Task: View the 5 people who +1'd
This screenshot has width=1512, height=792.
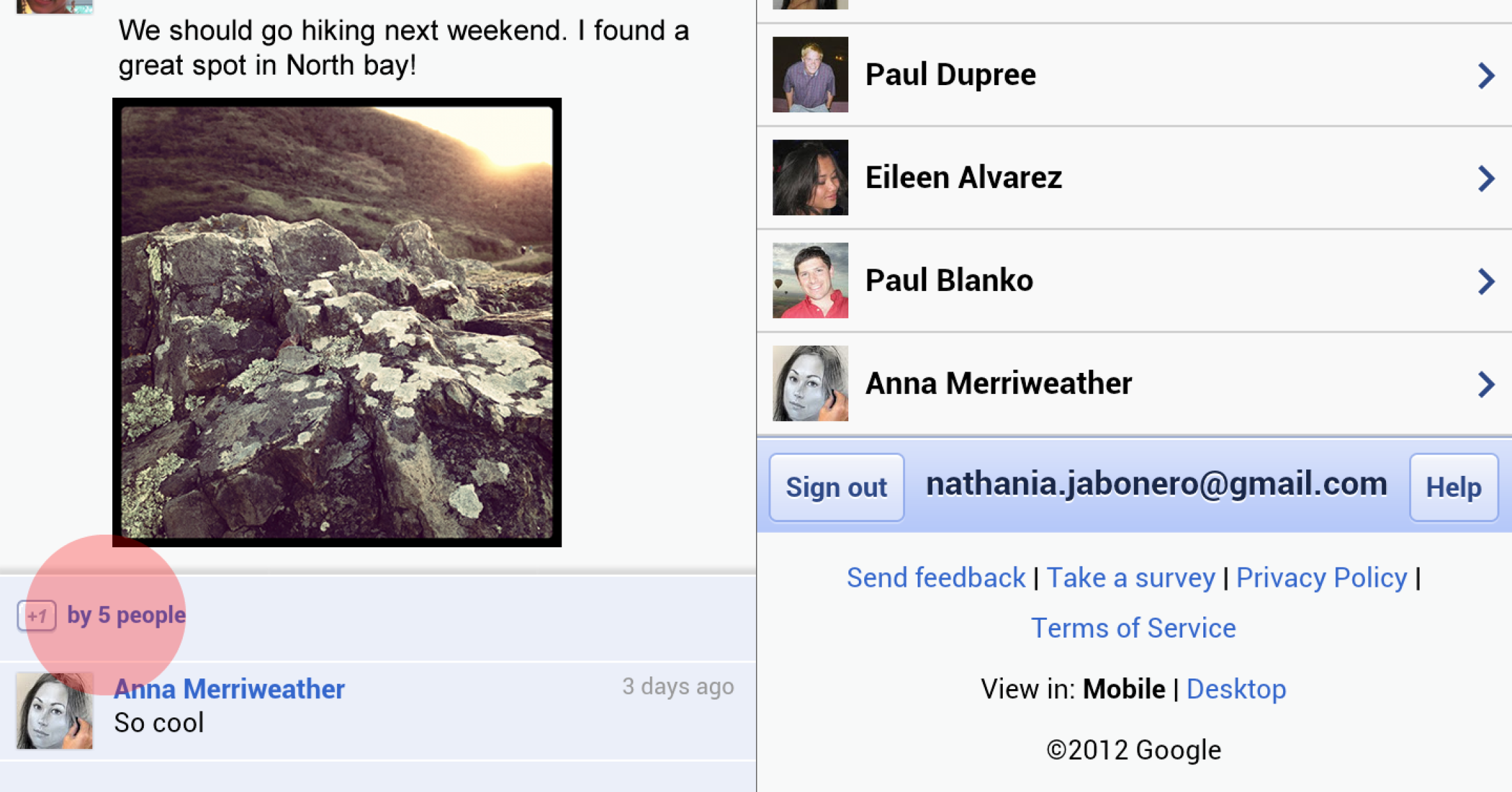Action: click(x=126, y=615)
